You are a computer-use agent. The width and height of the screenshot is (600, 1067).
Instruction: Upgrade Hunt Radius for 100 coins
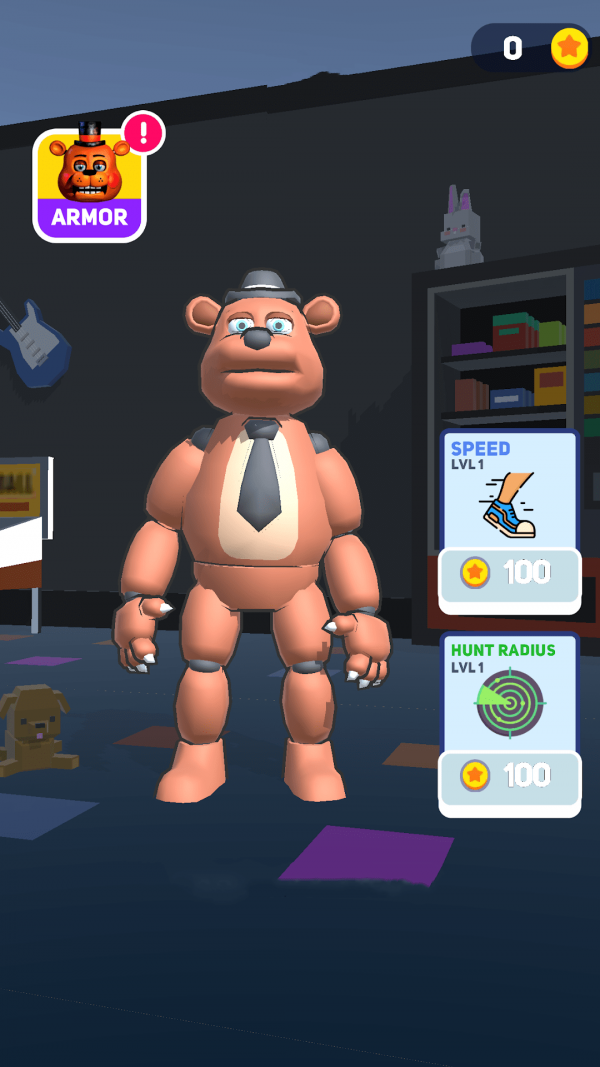point(509,776)
